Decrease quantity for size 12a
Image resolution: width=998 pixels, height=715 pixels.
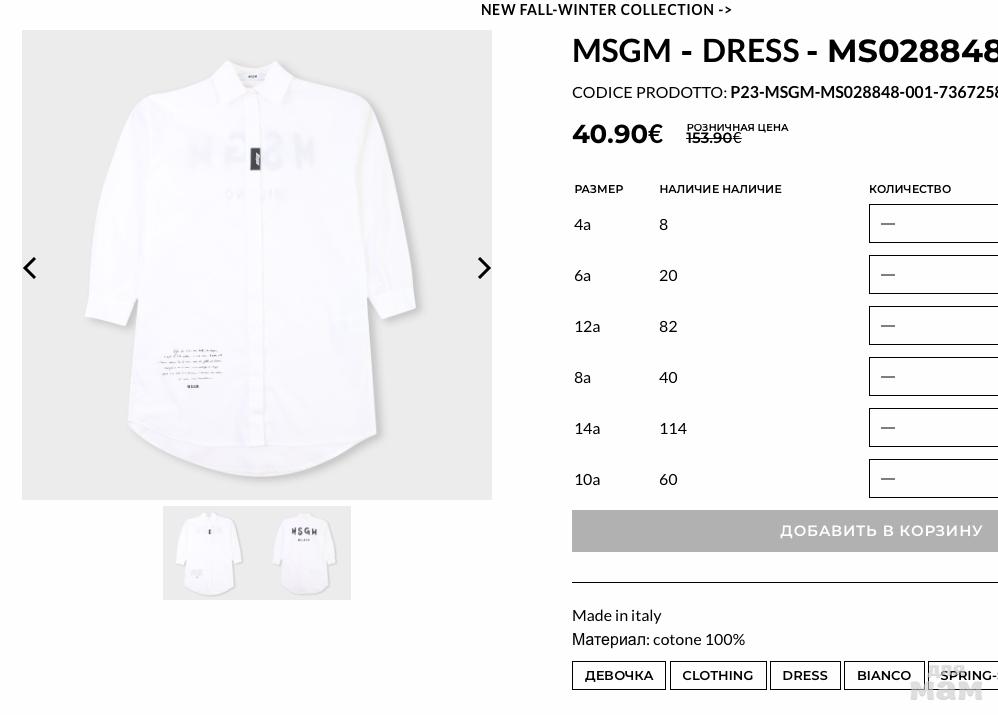point(888,326)
